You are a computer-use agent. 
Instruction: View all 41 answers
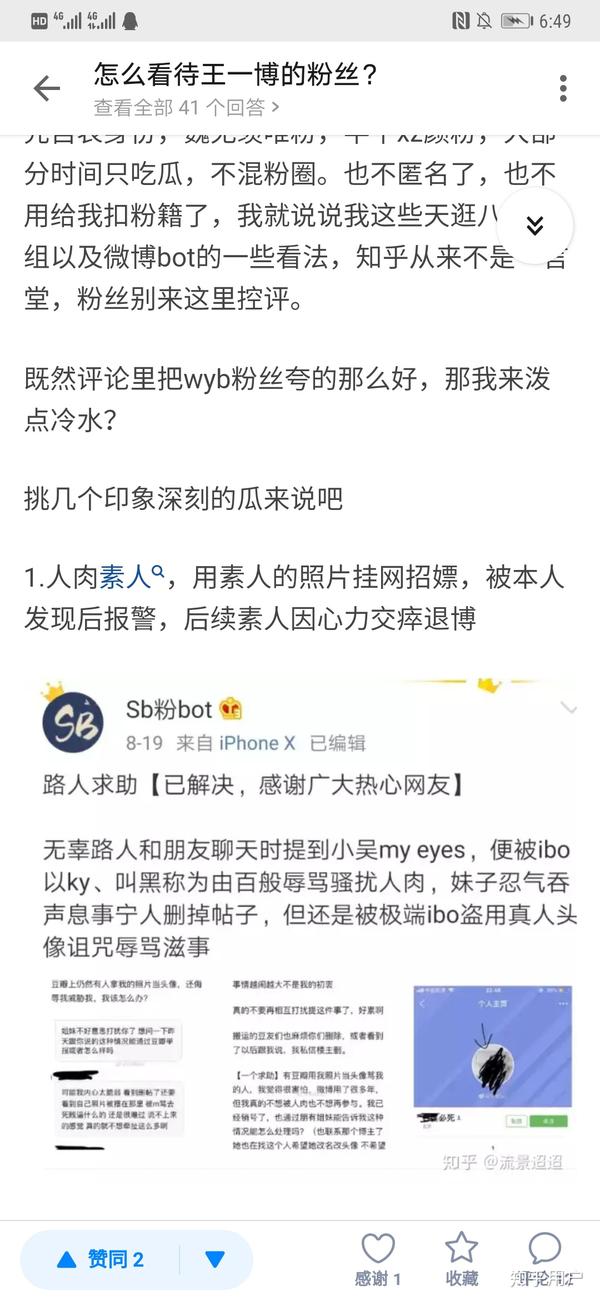click(187, 106)
